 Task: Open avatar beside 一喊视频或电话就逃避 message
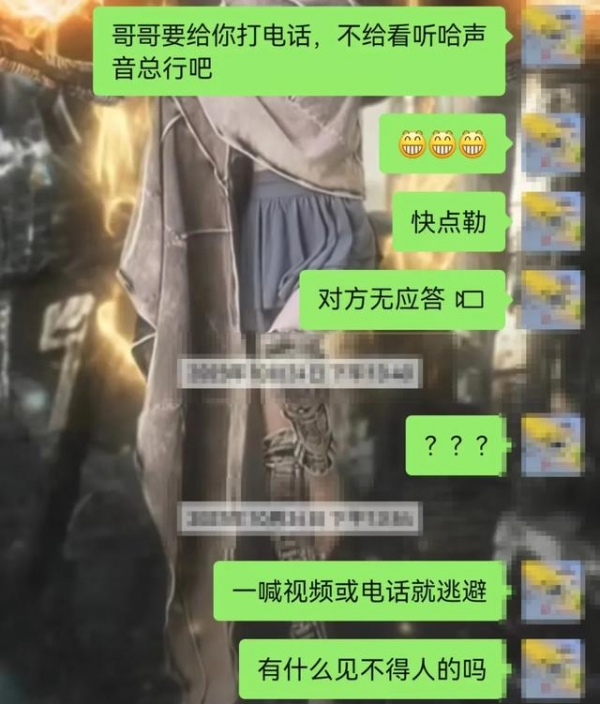553,591
